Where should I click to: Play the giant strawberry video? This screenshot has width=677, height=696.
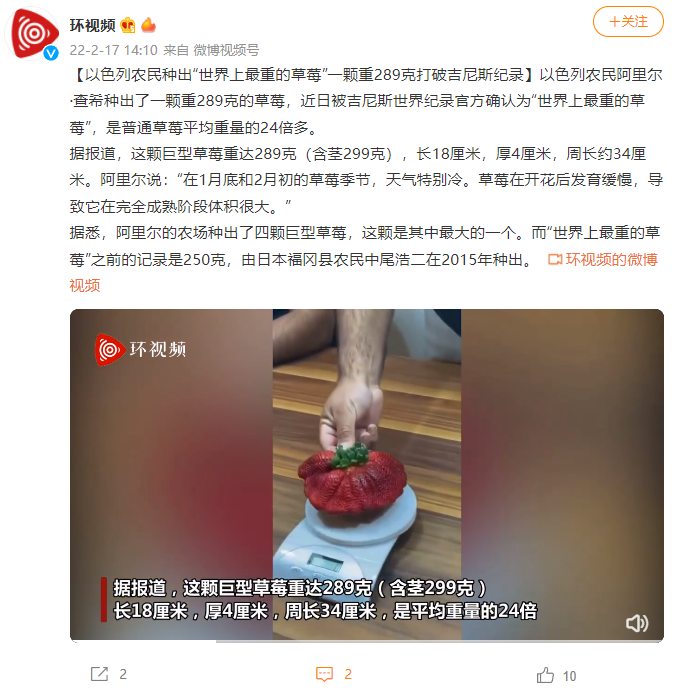(x=366, y=475)
